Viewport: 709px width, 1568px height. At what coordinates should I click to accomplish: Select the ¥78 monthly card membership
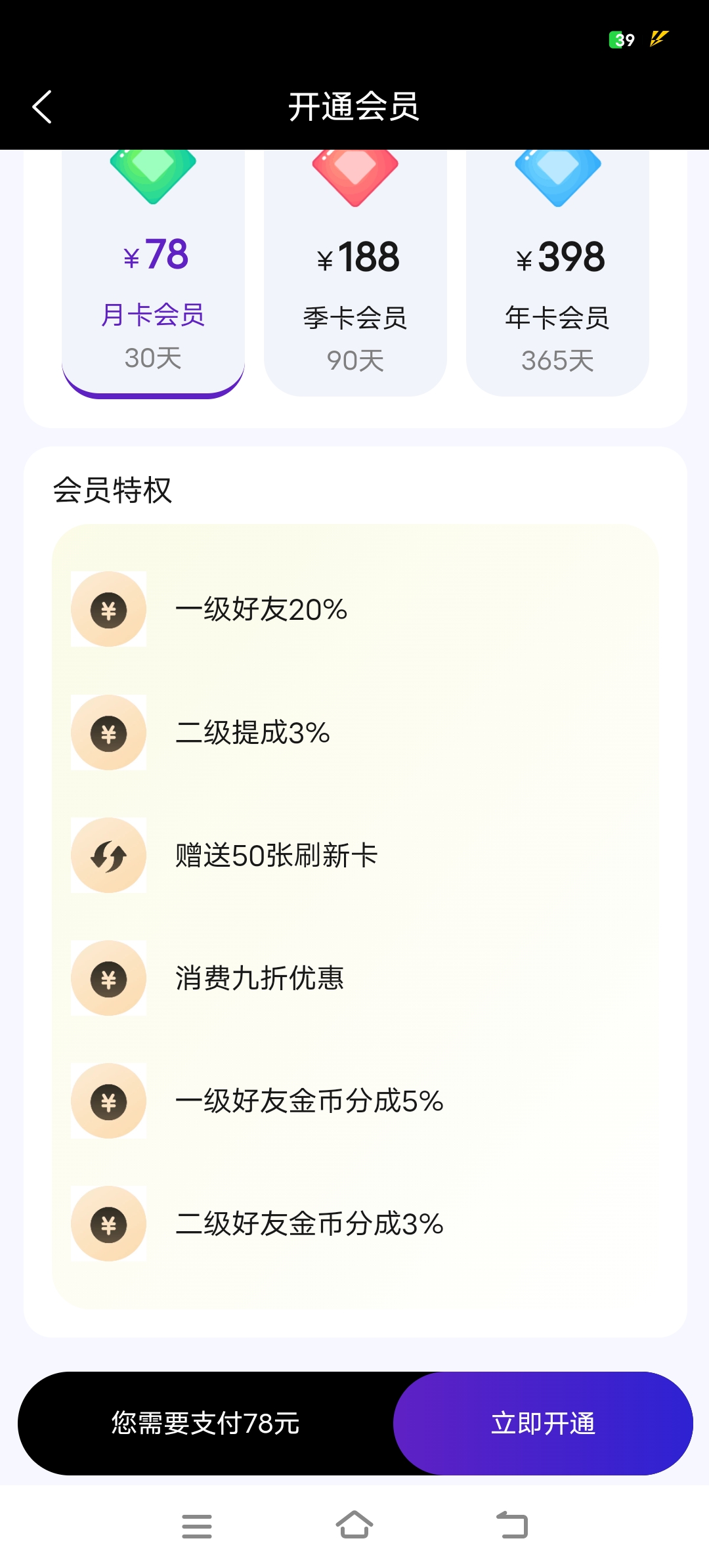pos(153,274)
